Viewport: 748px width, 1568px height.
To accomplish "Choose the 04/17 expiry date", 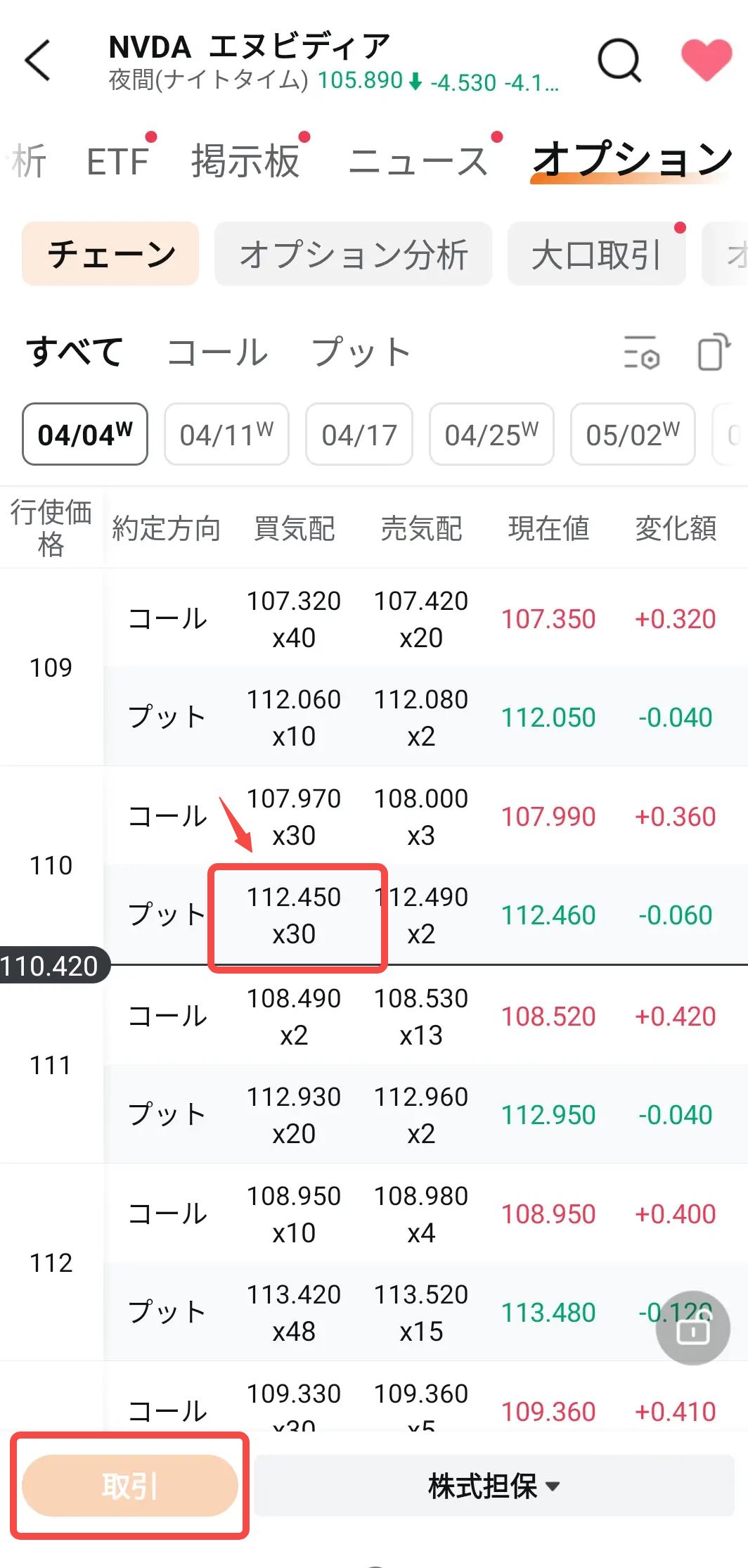I will 359,434.
